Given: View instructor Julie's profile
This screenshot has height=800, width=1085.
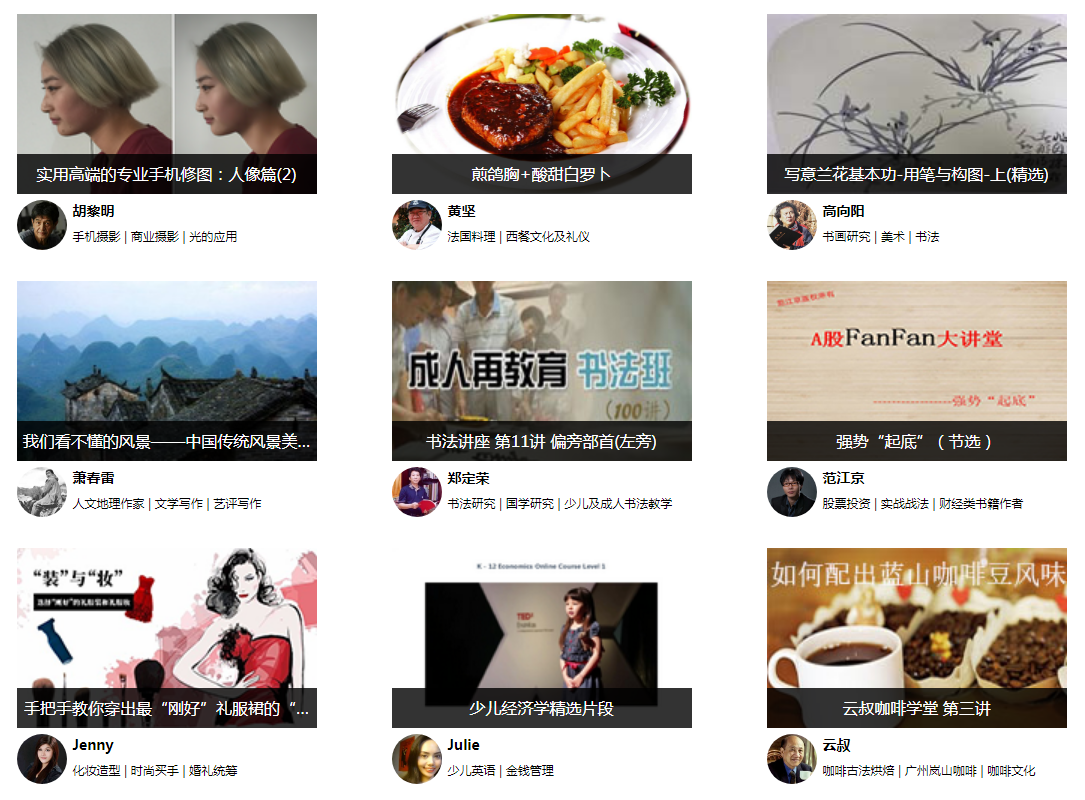Looking at the screenshot, I should tap(463, 745).
